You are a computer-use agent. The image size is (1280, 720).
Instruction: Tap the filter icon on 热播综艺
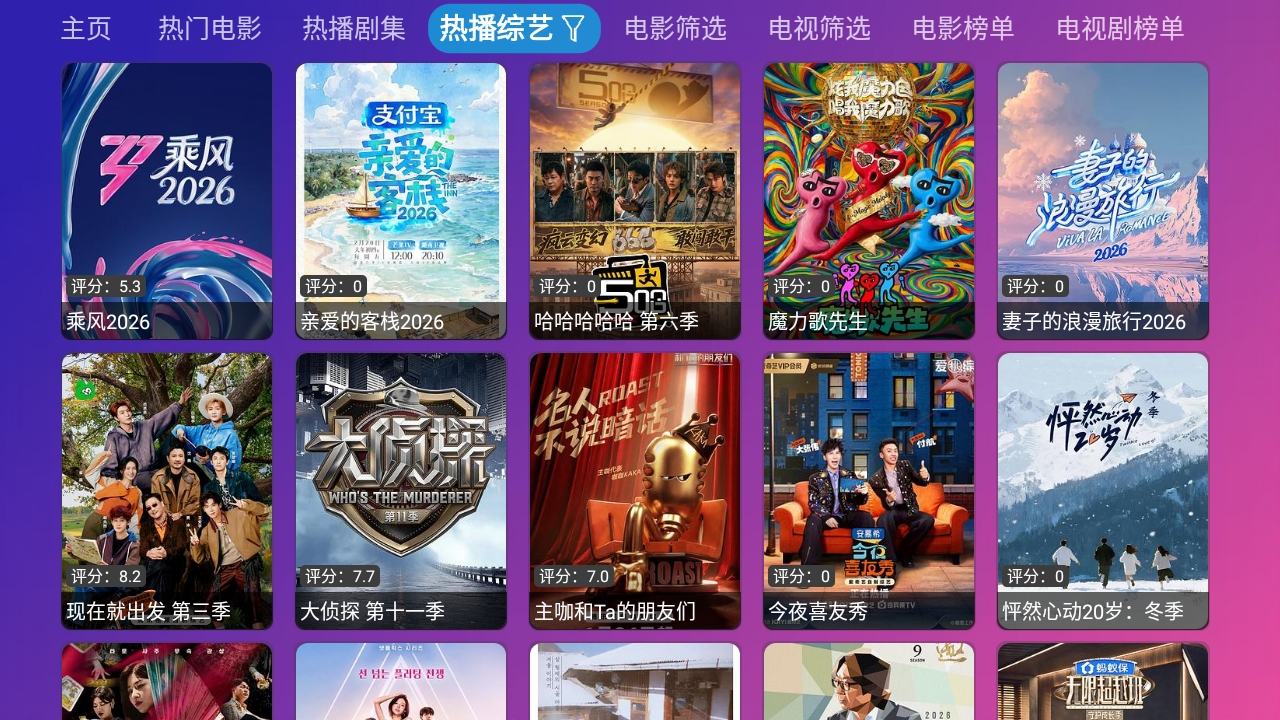click(574, 29)
